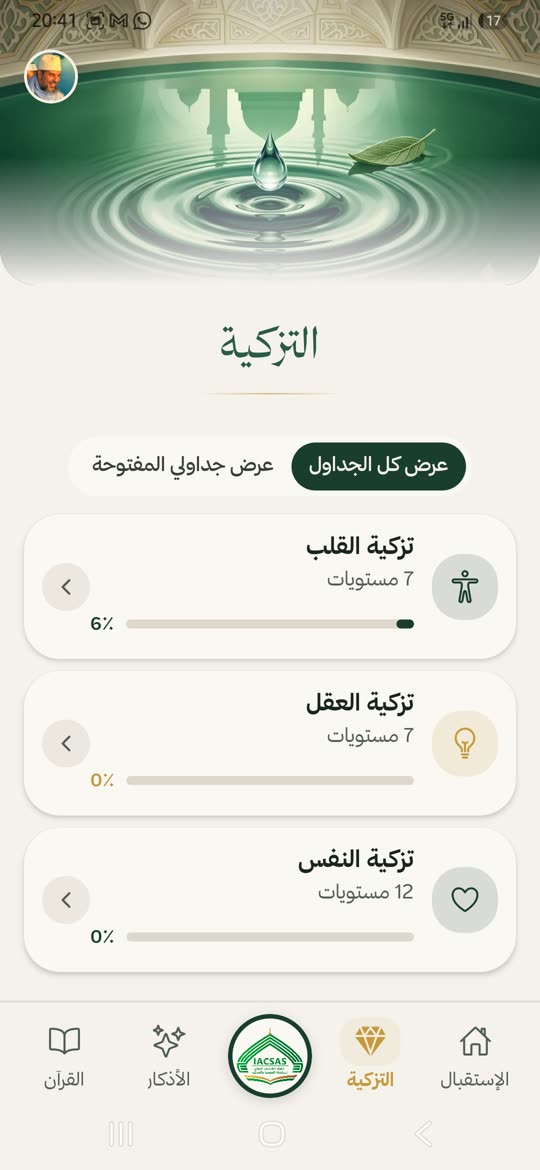
Task: Open the تزكية القلب card
Action: coord(270,586)
